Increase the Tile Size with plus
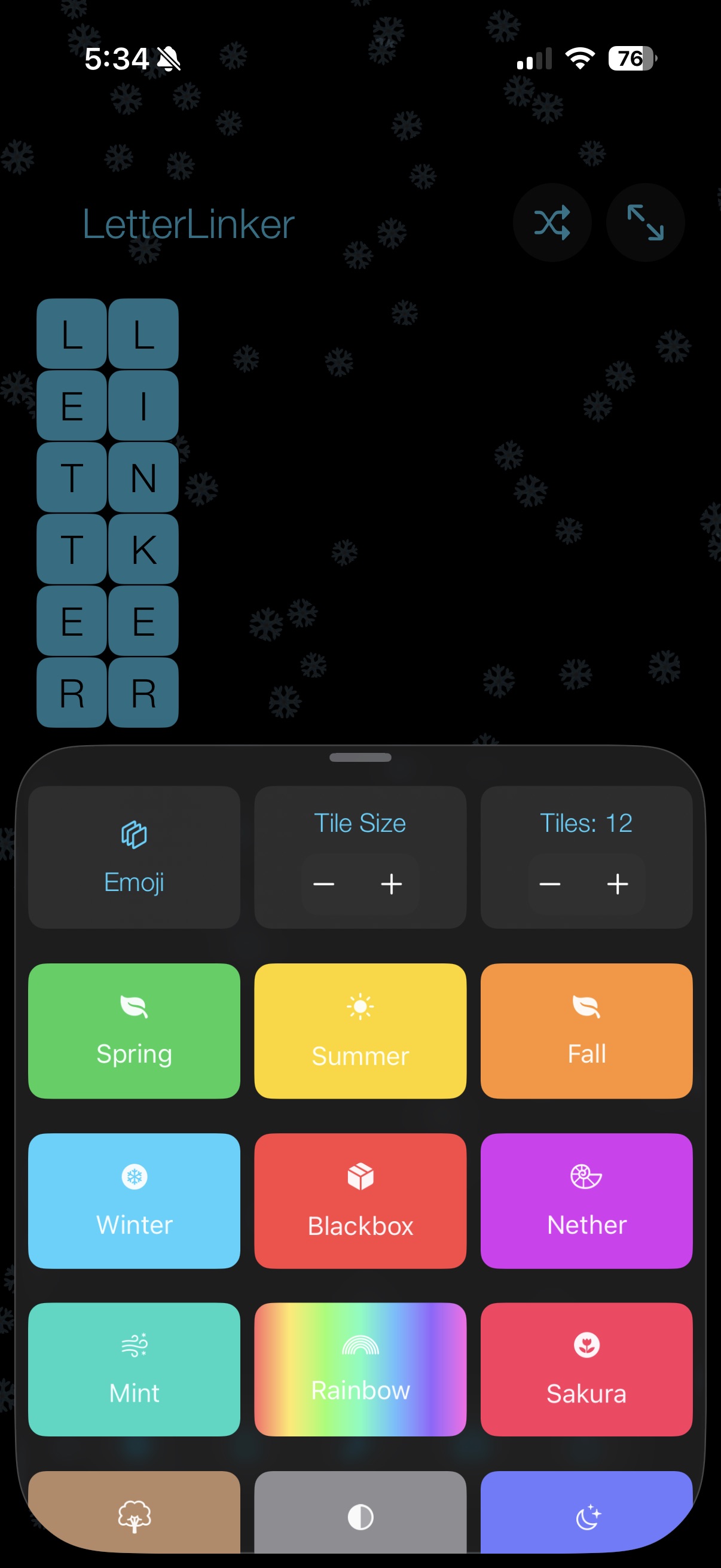721x1568 pixels. click(391, 884)
